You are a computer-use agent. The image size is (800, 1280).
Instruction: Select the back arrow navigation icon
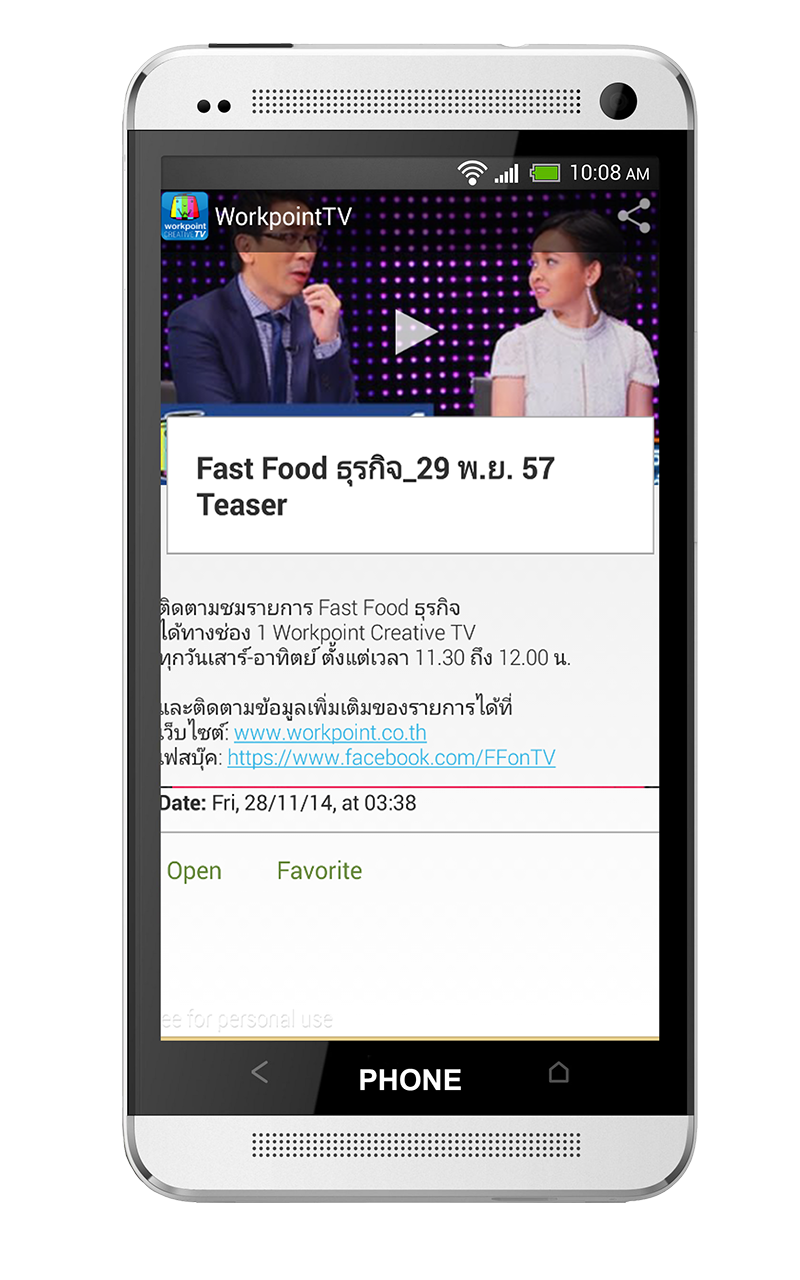259,1072
